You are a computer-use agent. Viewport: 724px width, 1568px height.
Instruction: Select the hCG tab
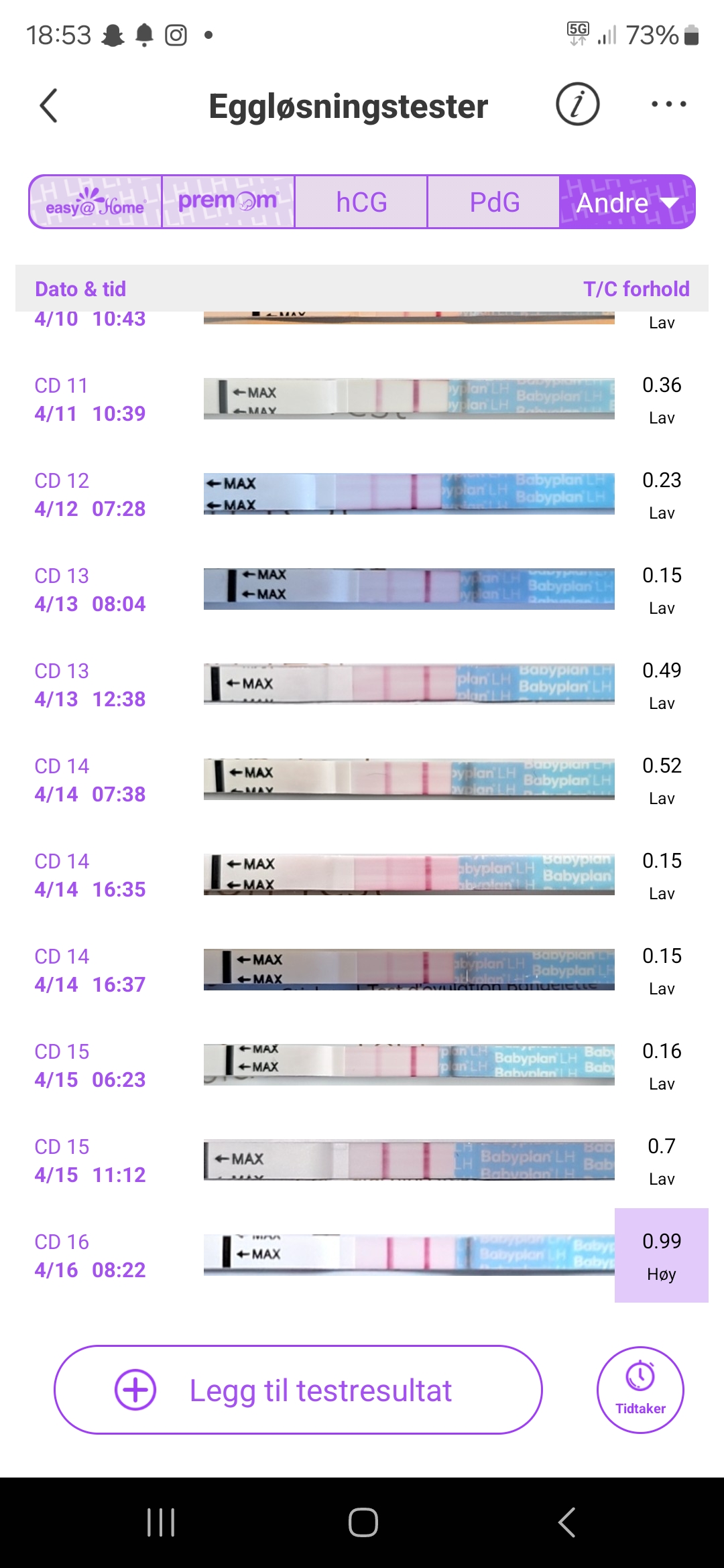[x=361, y=202]
